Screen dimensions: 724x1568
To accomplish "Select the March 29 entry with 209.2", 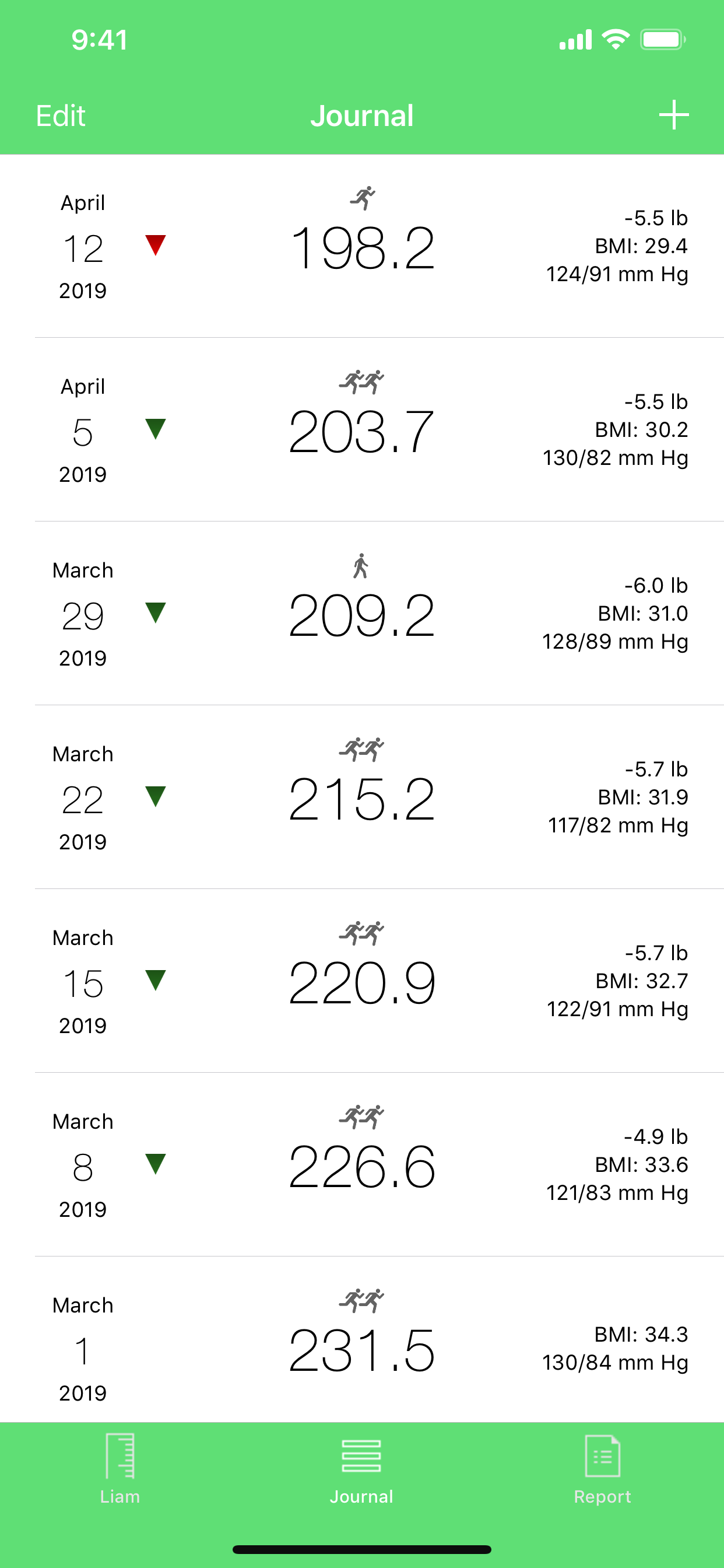I will coord(362,614).
